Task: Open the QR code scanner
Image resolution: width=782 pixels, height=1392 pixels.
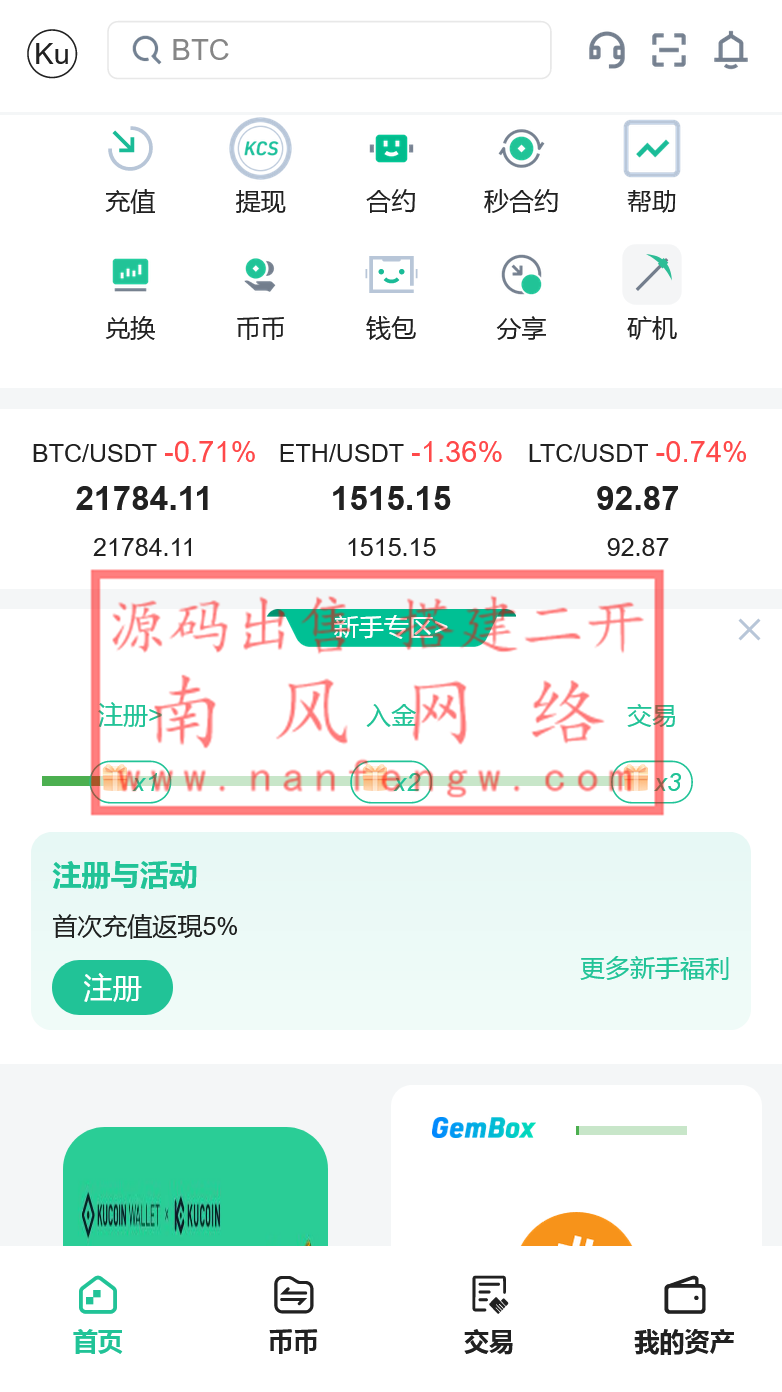Action: coord(668,50)
